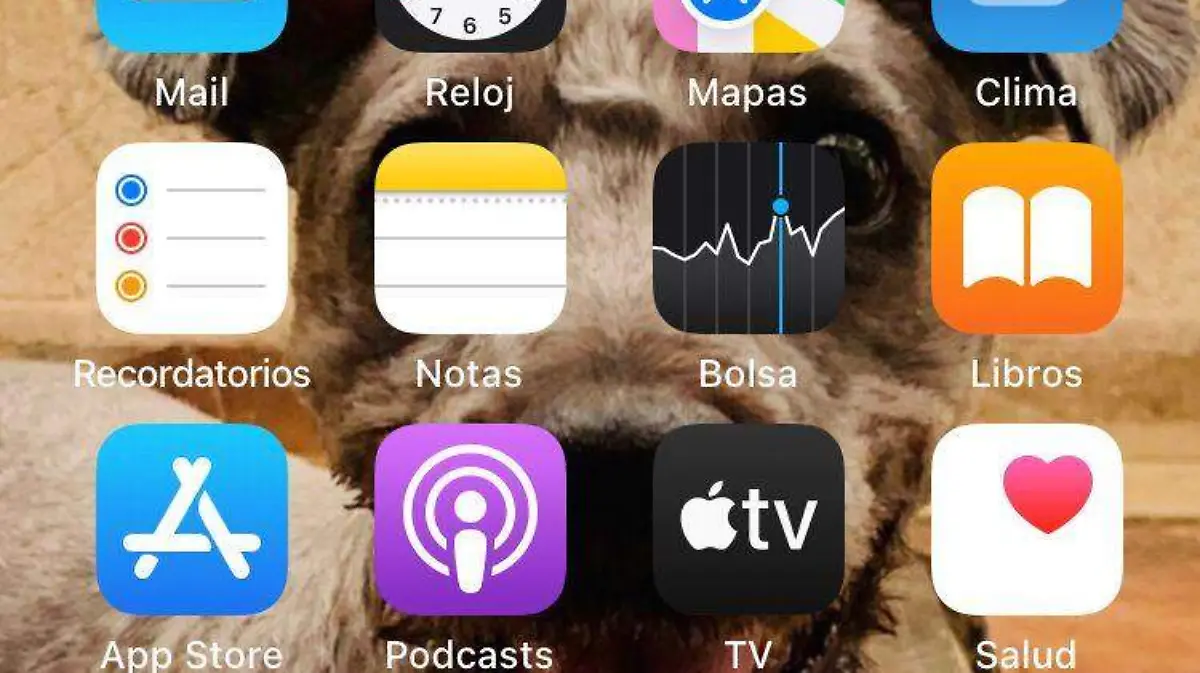This screenshot has width=1200, height=673.
Task: Open Libros app
Action: 1026,238
